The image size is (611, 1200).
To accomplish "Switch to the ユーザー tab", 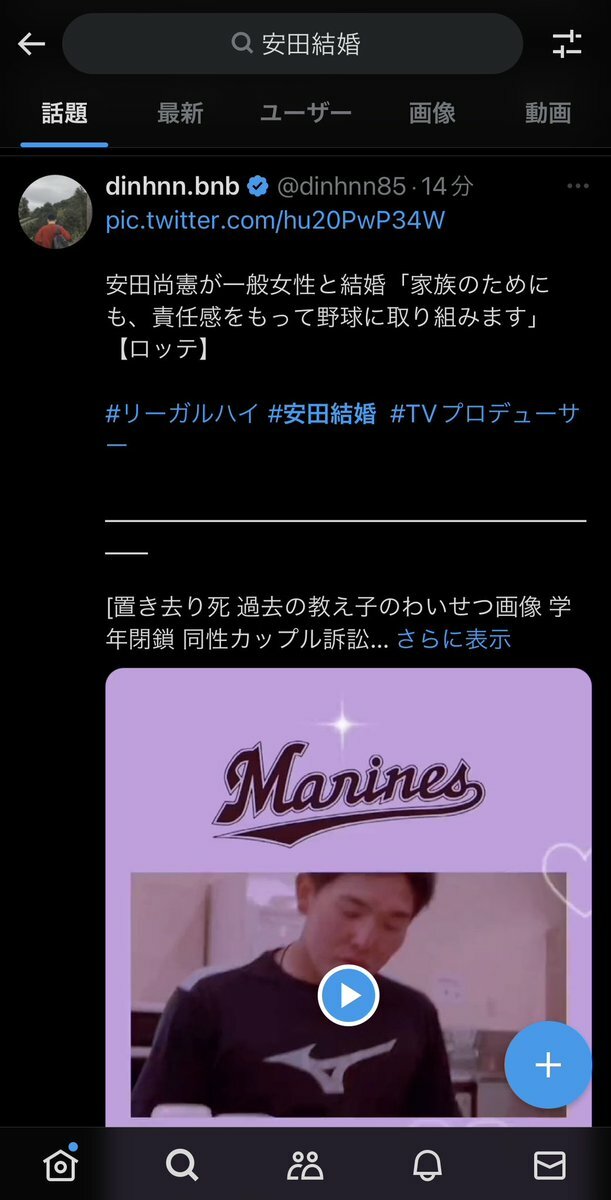I will tap(305, 113).
